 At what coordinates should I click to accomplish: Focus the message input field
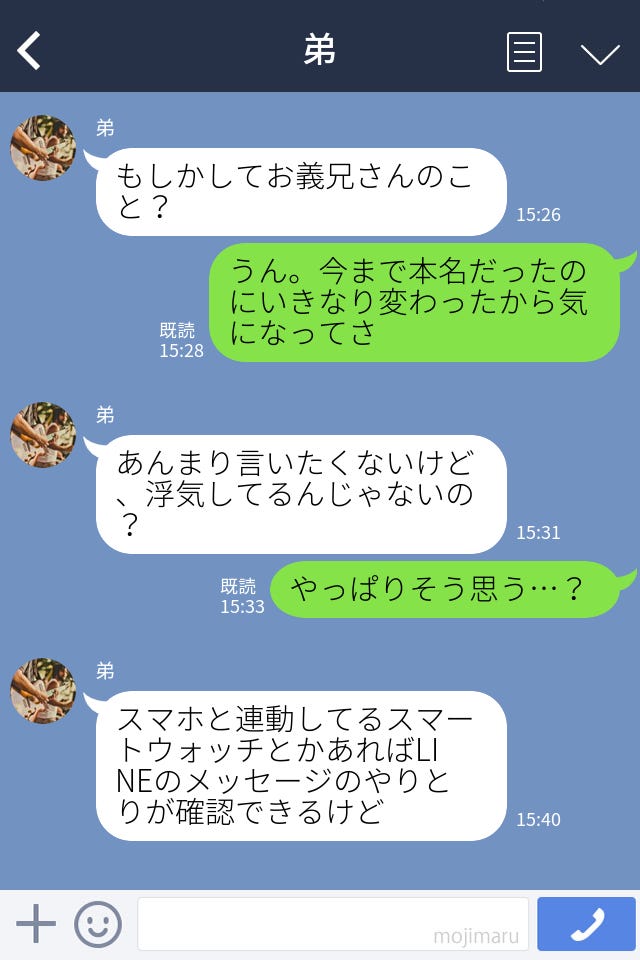(x=332, y=924)
